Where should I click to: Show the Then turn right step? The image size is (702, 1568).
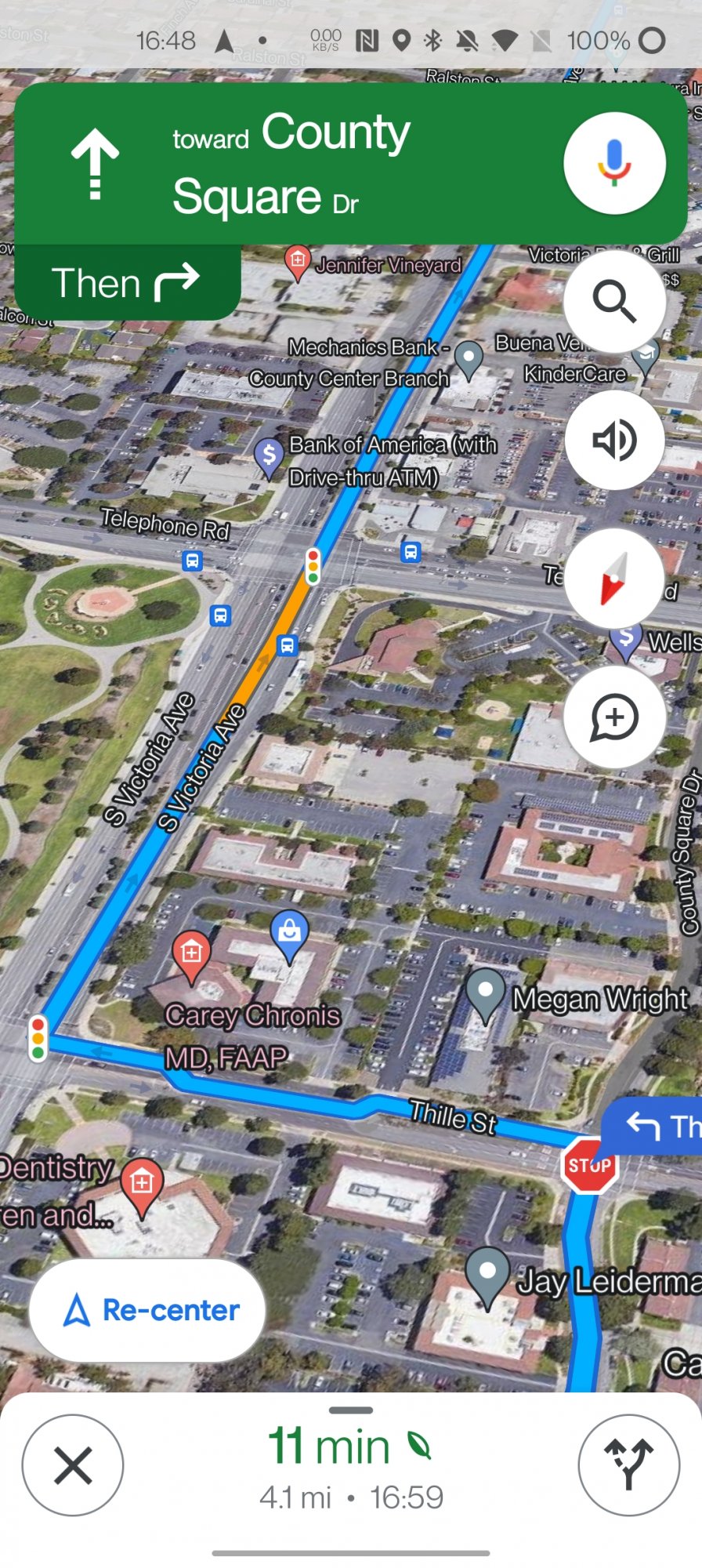[x=127, y=282]
